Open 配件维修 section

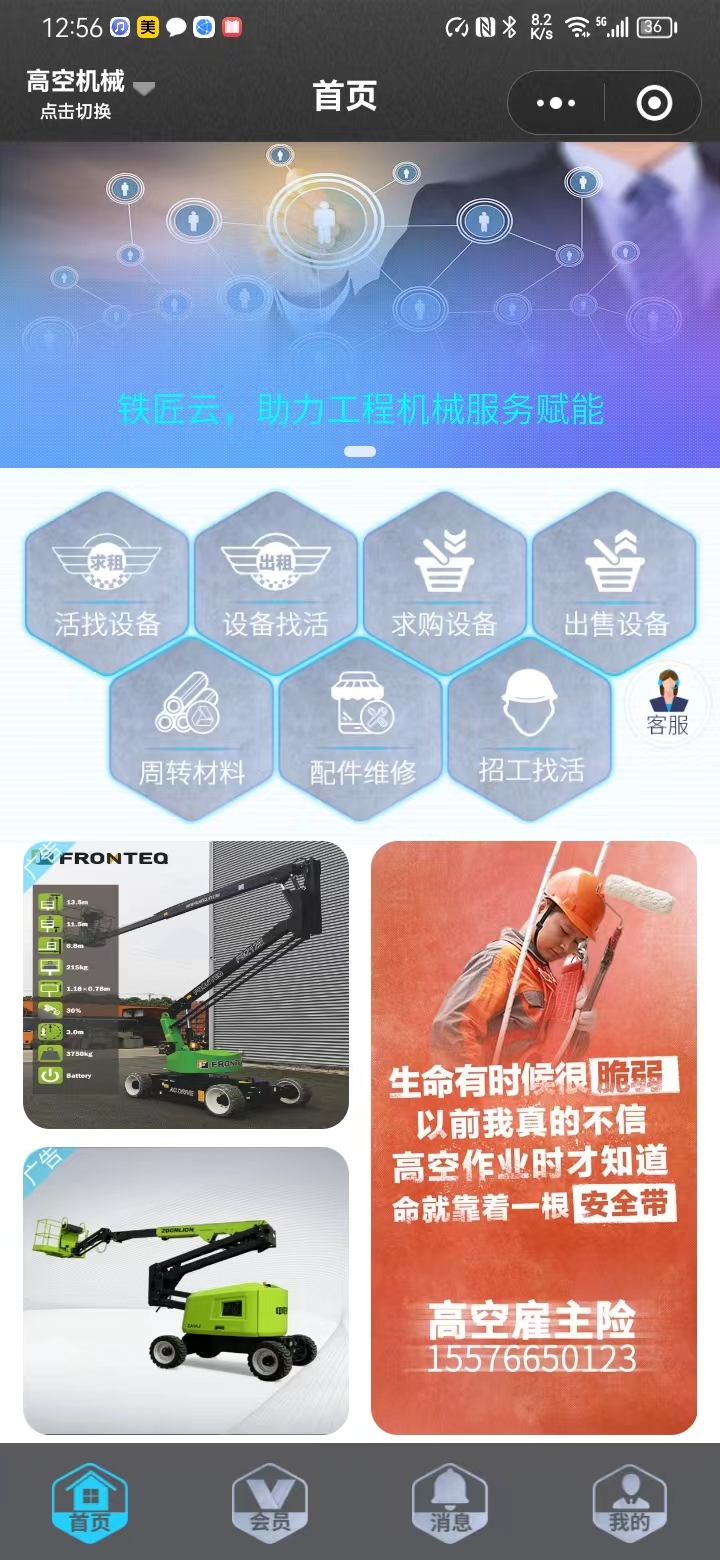(x=362, y=730)
